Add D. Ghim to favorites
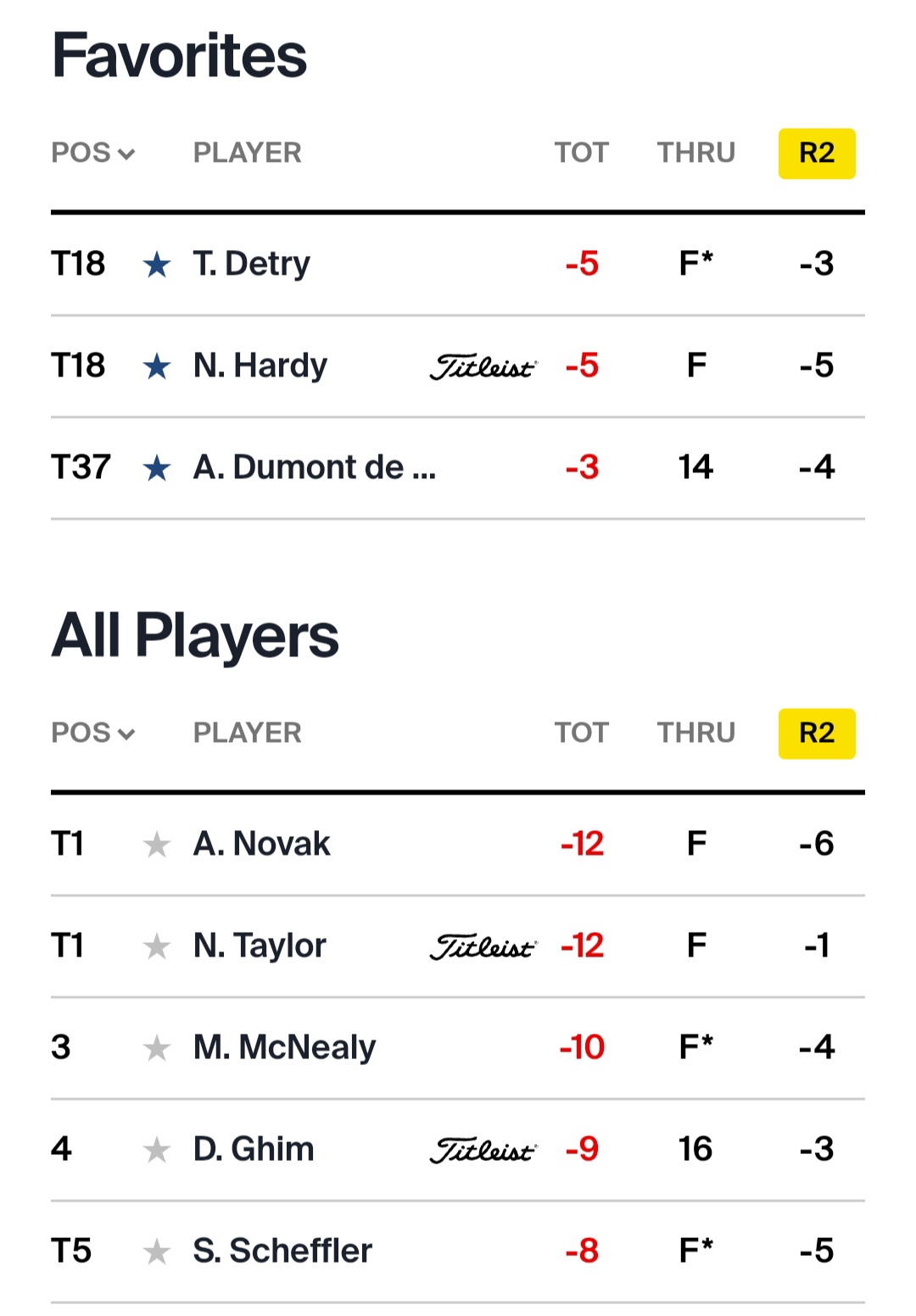916x1316 pixels. [x=157, y=1150]
